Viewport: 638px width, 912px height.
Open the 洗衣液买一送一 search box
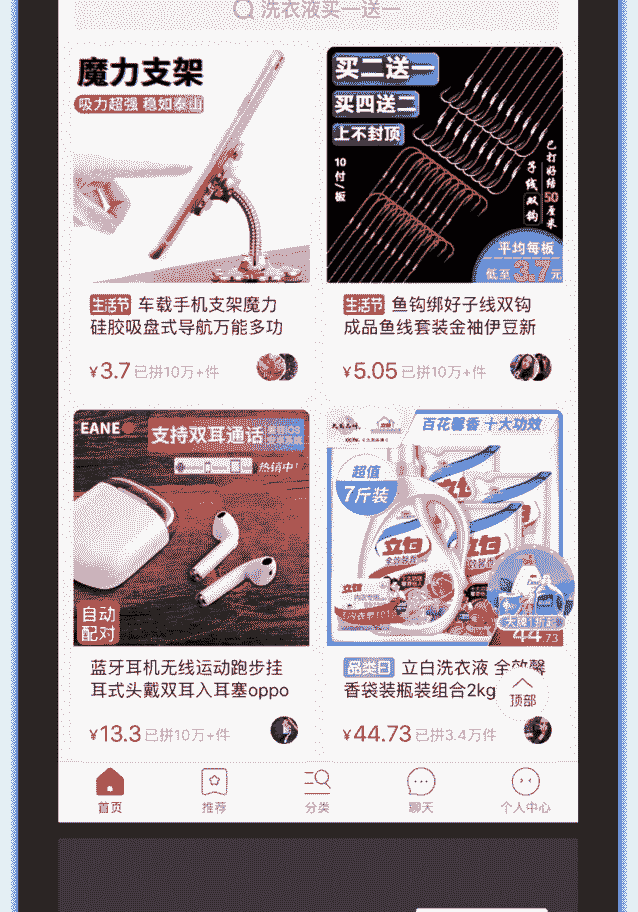coord(318,11)
